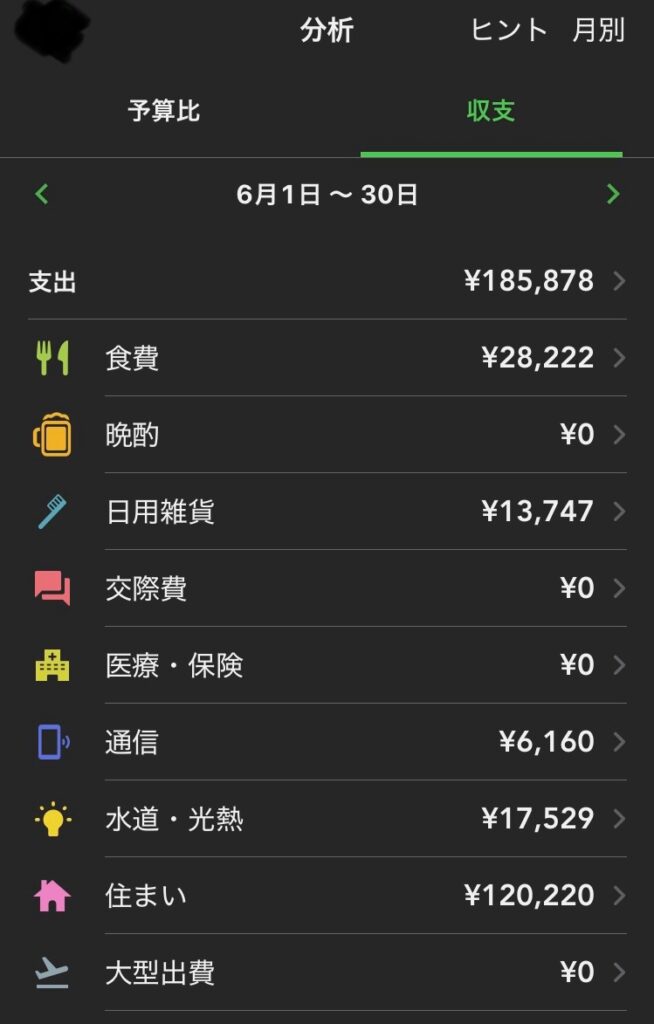Open the 住まい category row
Screen dimensions: 654x1024
click(x=327, y=895)
